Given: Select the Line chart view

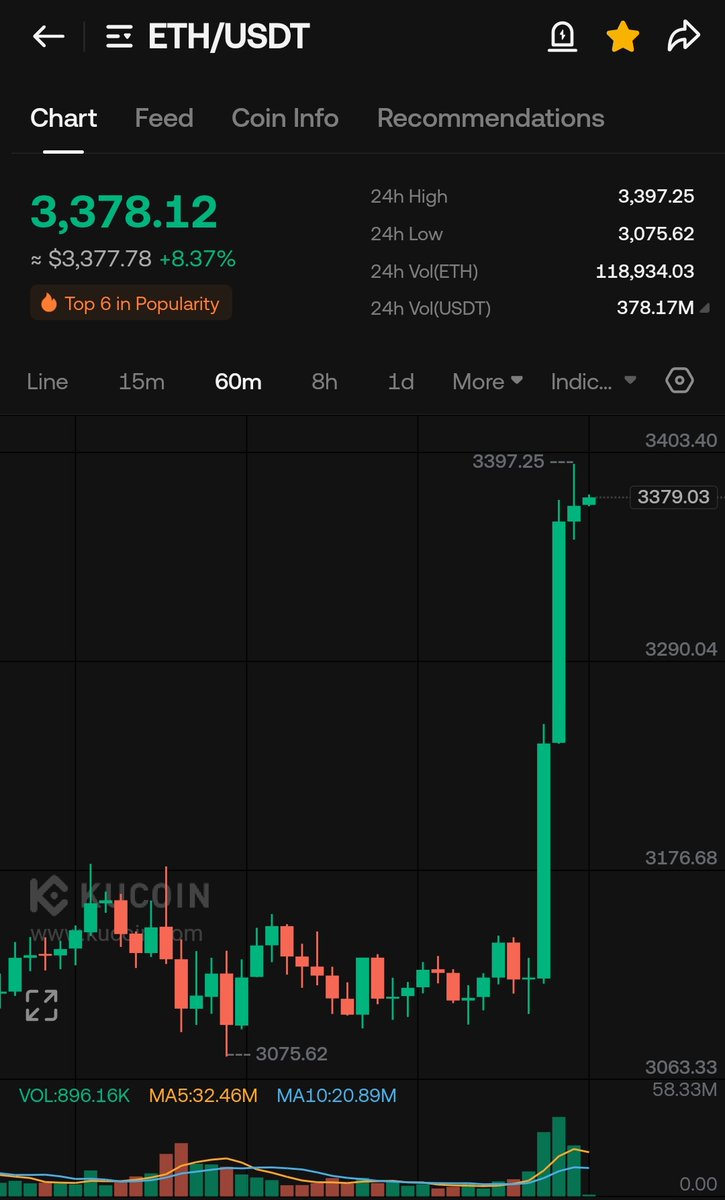Looking at the screenshot, I should pos(47,381).
